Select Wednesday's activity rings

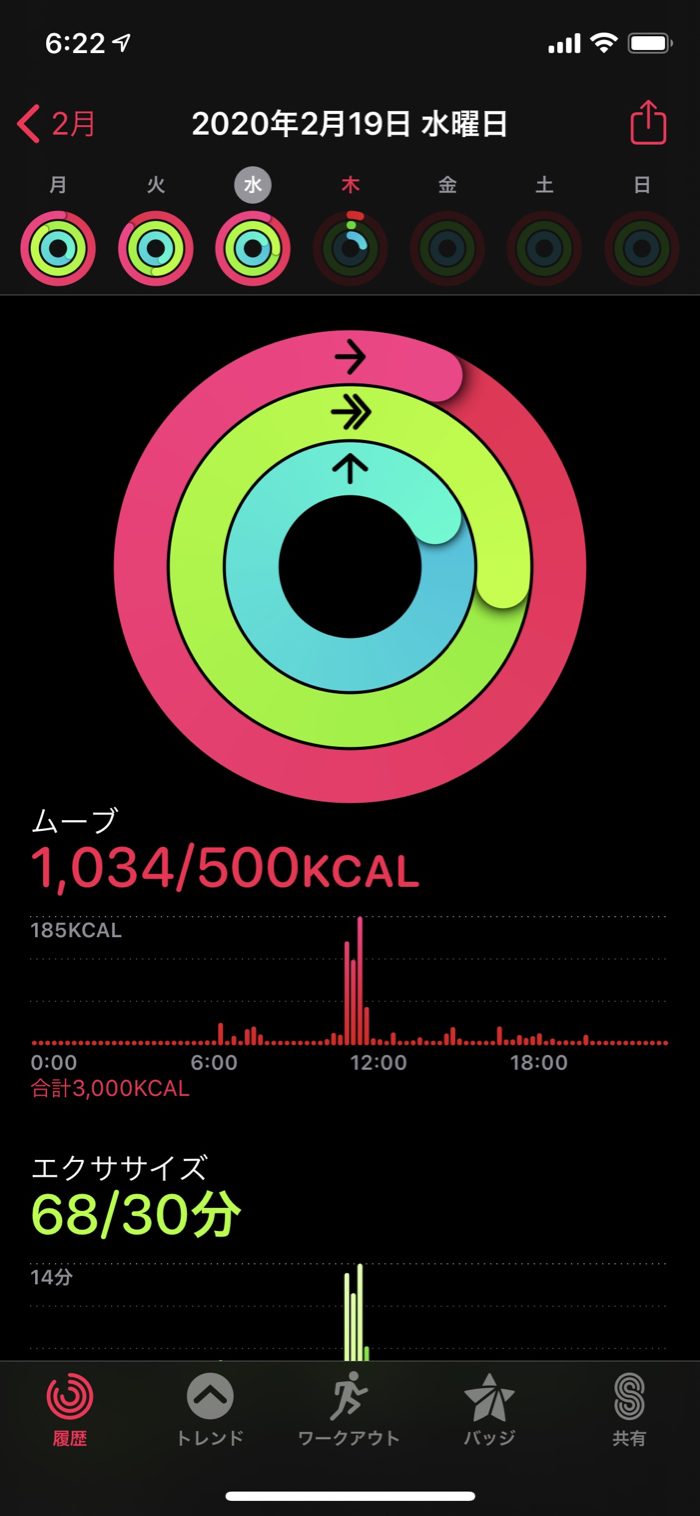pos(253,249)
